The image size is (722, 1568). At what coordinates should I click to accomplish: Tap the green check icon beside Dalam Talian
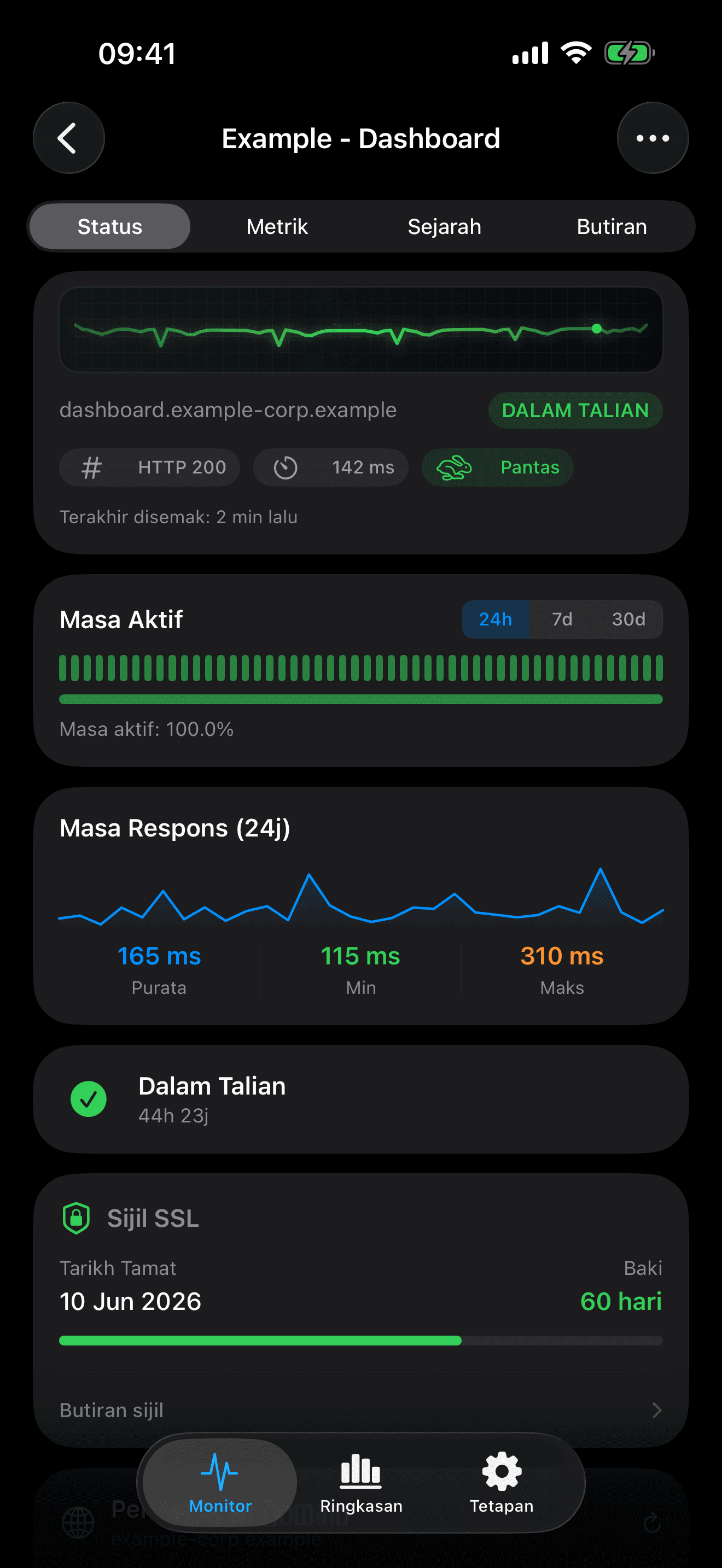click(x=88, y=1099)
